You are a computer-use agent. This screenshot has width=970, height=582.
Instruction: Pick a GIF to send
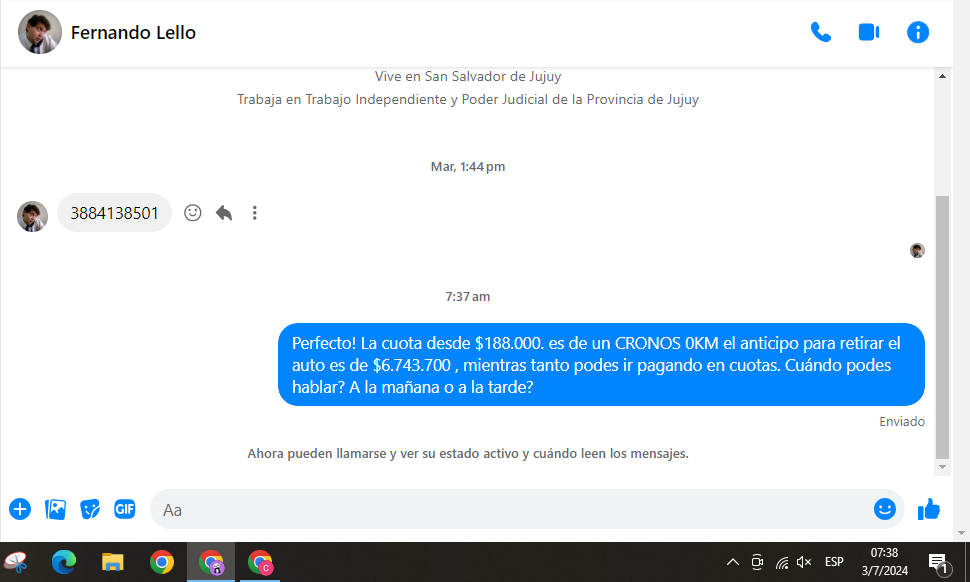tap(124, 509)
